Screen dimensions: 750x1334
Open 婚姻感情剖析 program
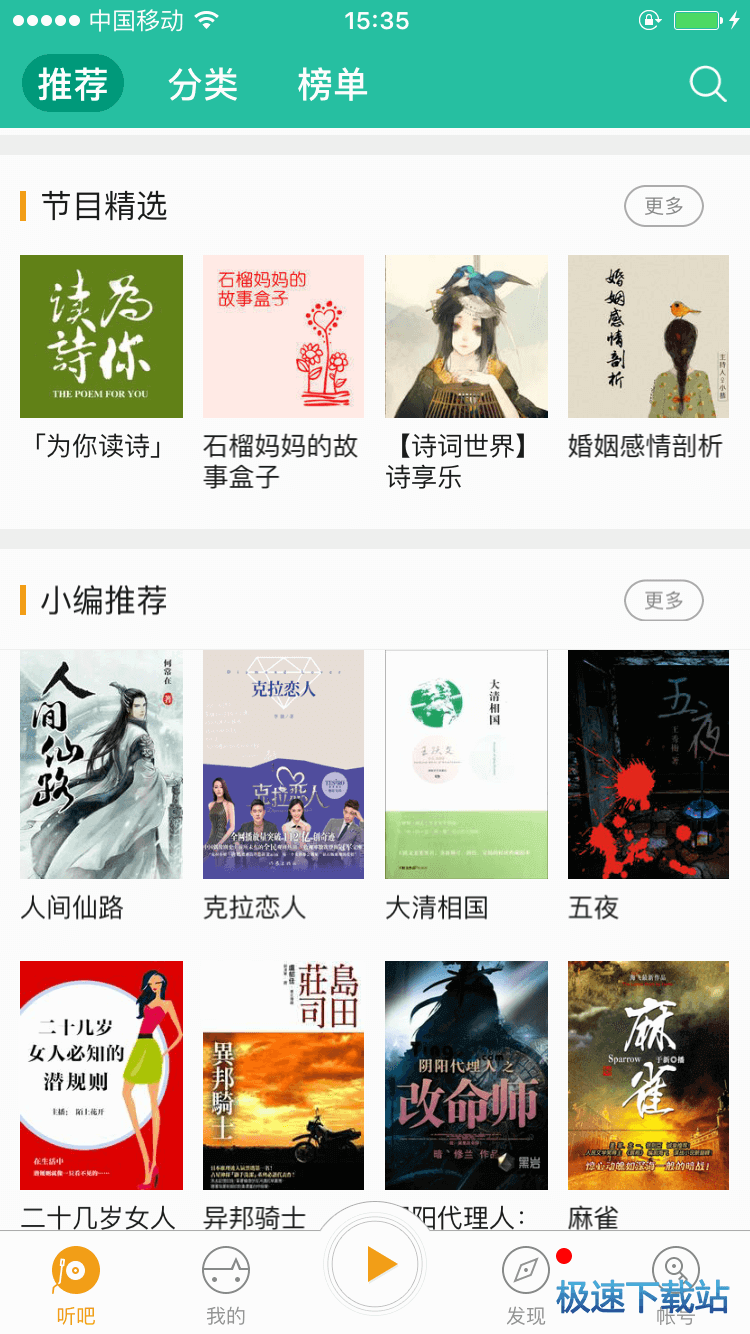point(648,336)
